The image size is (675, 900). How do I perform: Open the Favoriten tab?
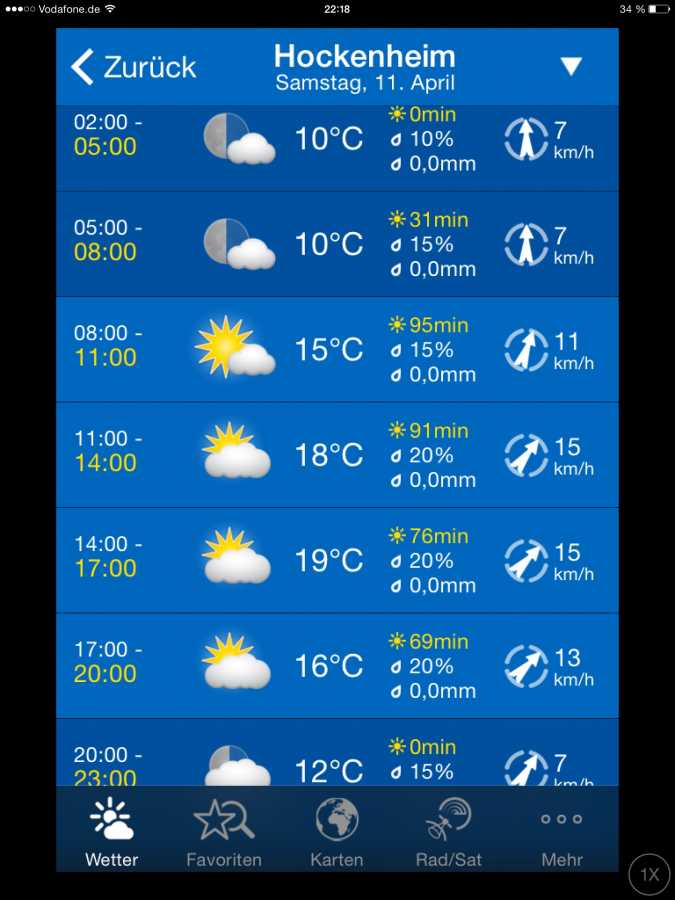224,832
